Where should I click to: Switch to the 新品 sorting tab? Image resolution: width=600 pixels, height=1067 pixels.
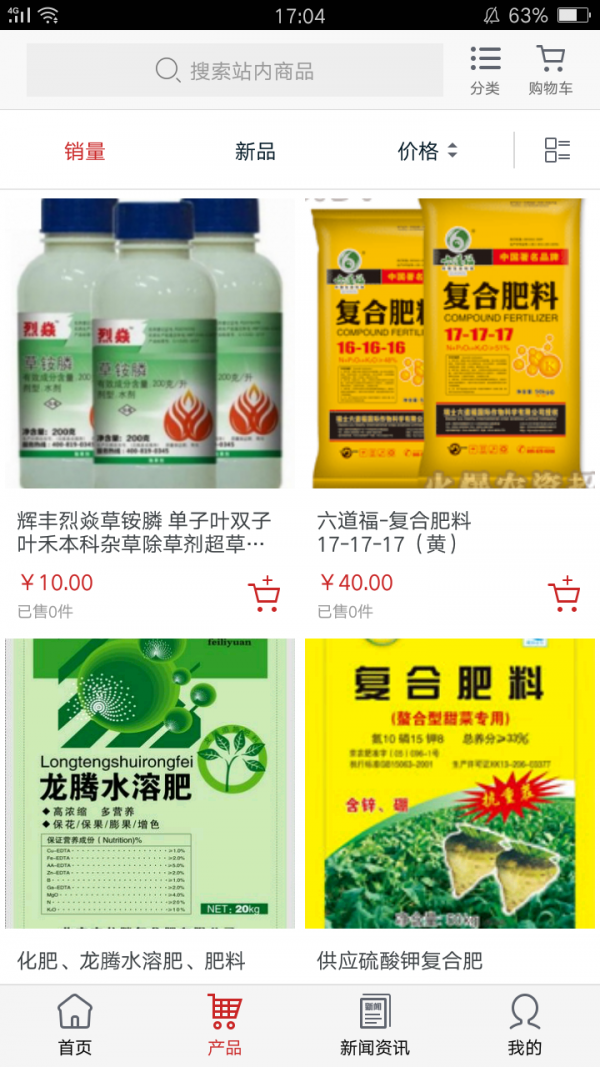[255, 151]
